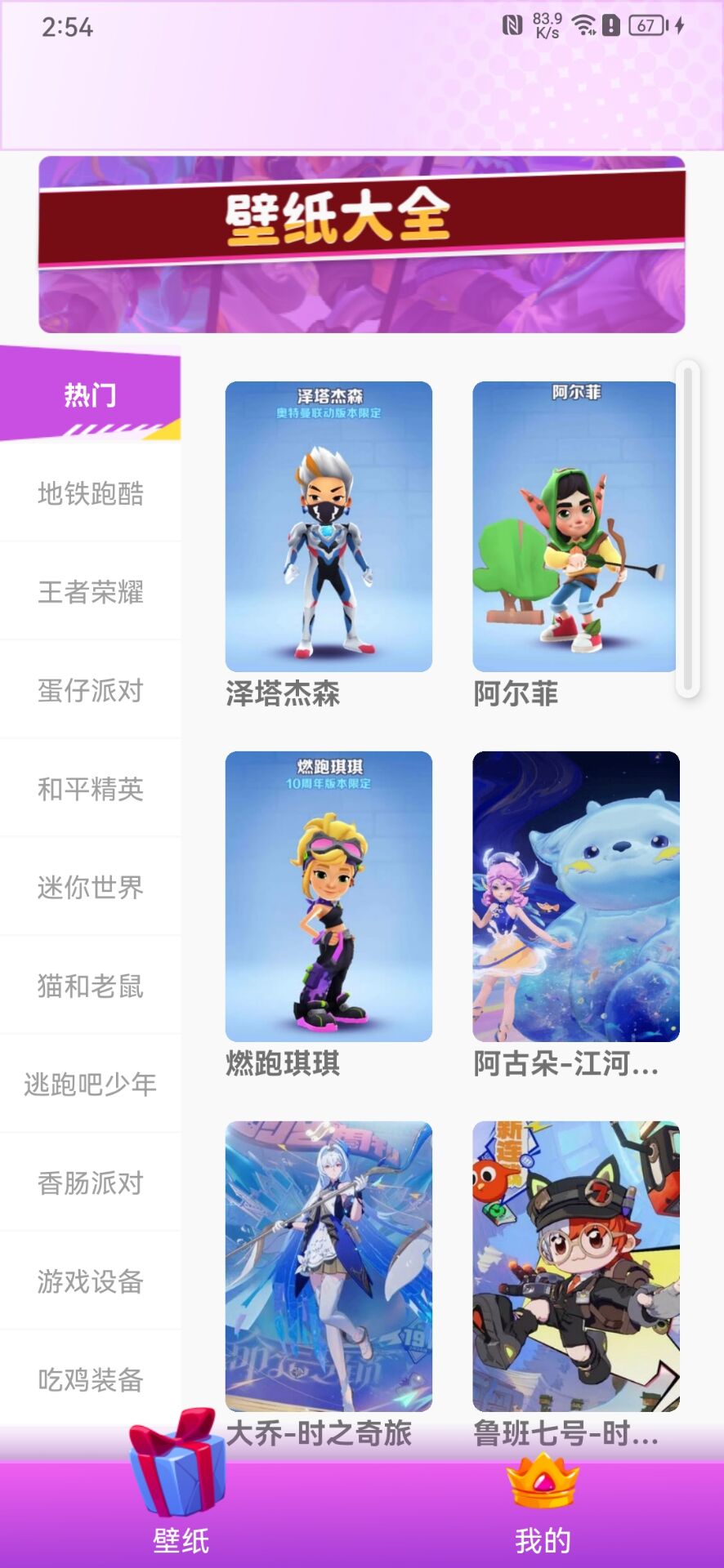The height and width of the screenshot is (1568, 724).
Task: Go to 吃鸡装备 category
Action: tap(90, 1380)
